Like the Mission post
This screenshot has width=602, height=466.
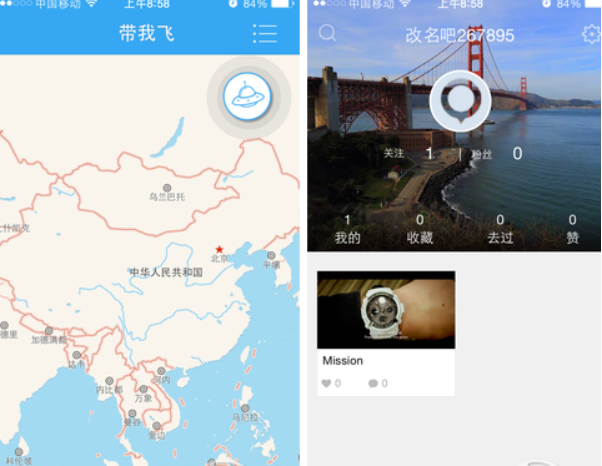330,383
